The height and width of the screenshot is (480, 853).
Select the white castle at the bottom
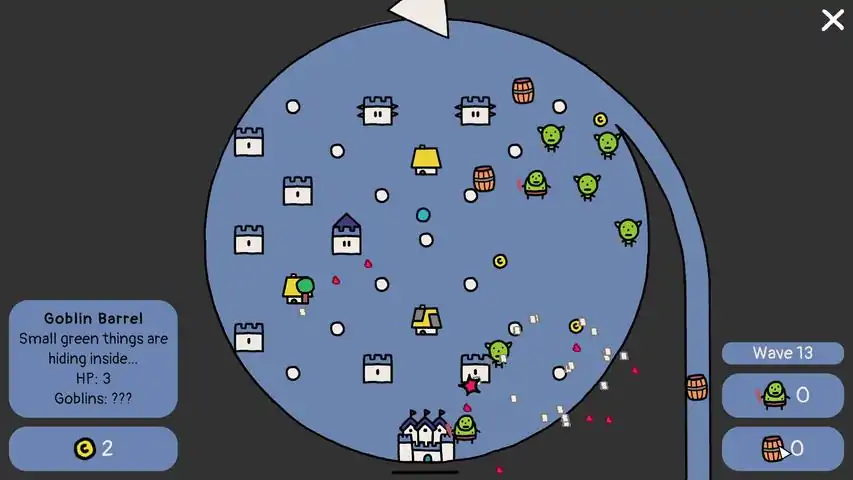click(426, 438)
